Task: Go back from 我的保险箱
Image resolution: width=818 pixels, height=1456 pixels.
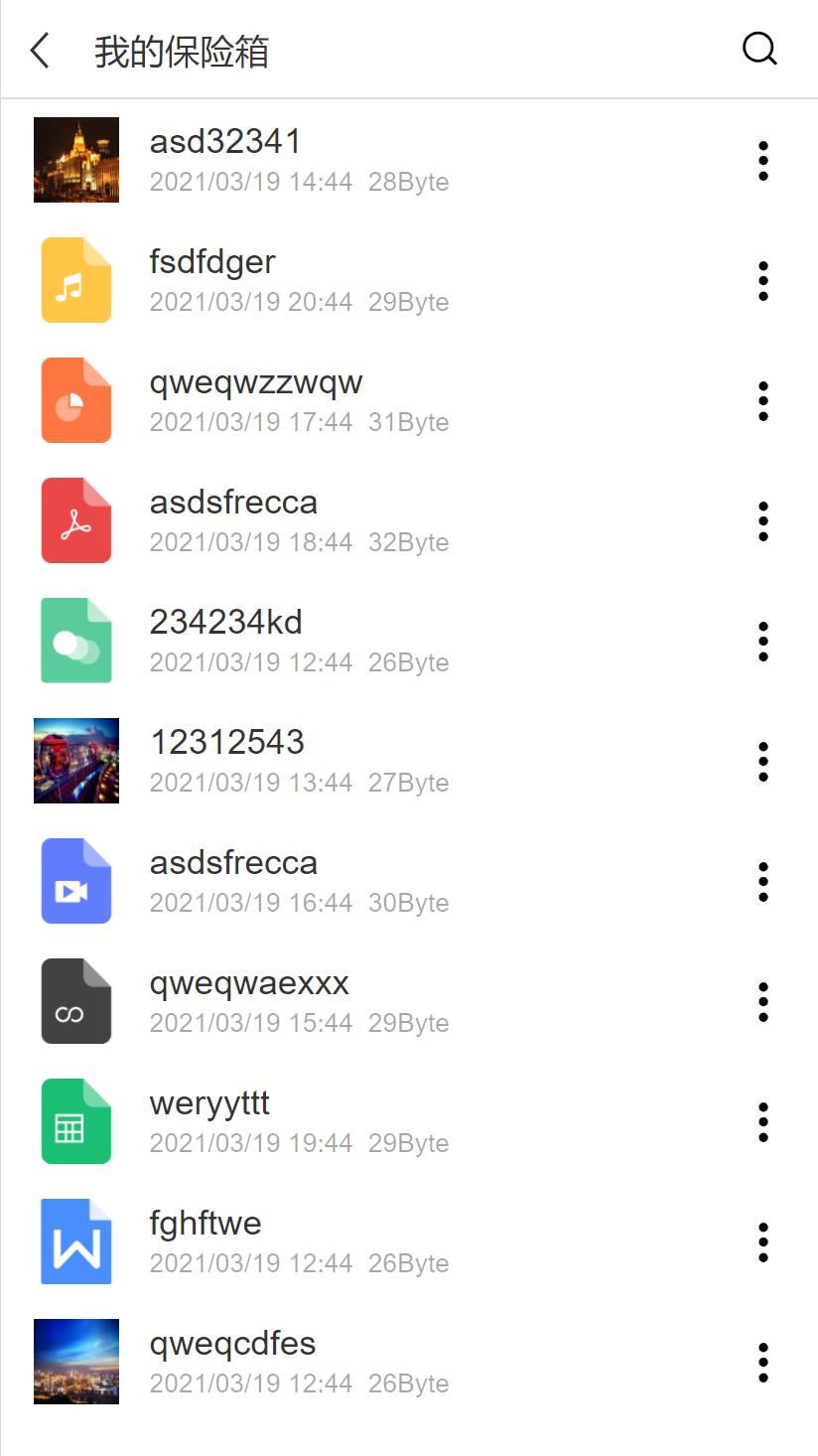Action: coord(40,50)
